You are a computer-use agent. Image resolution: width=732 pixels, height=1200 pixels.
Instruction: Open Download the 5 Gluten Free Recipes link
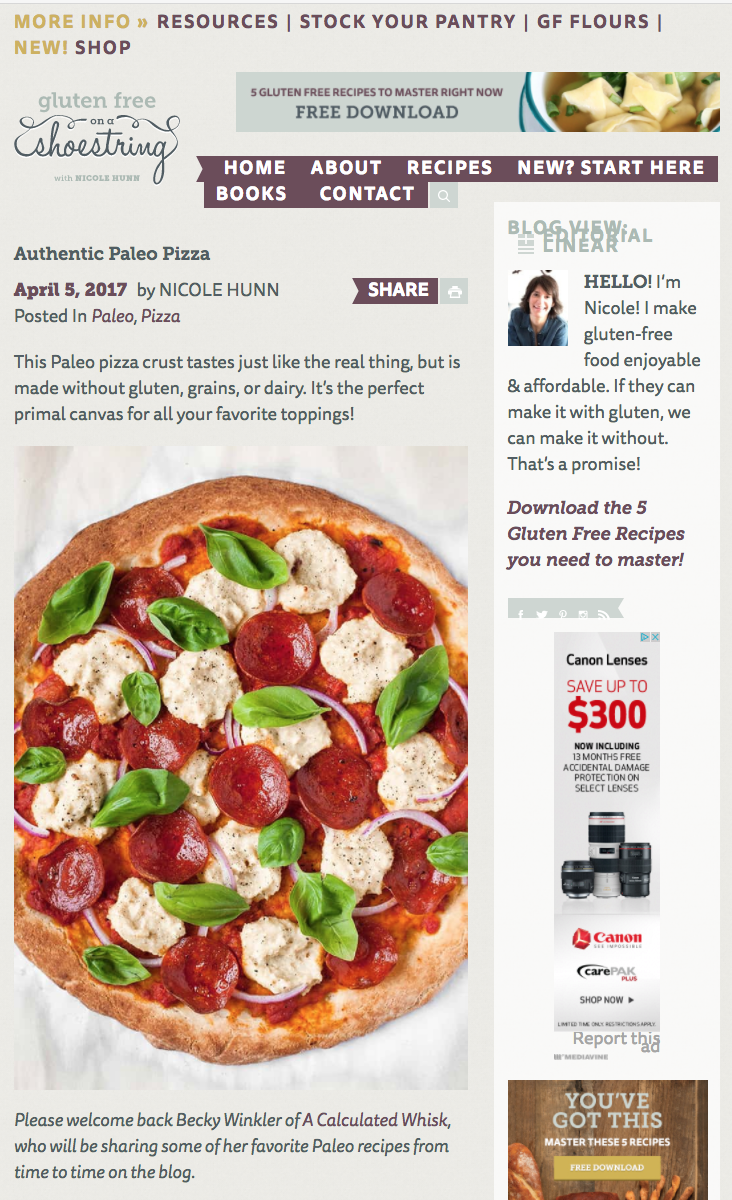(x=595, y=534)
